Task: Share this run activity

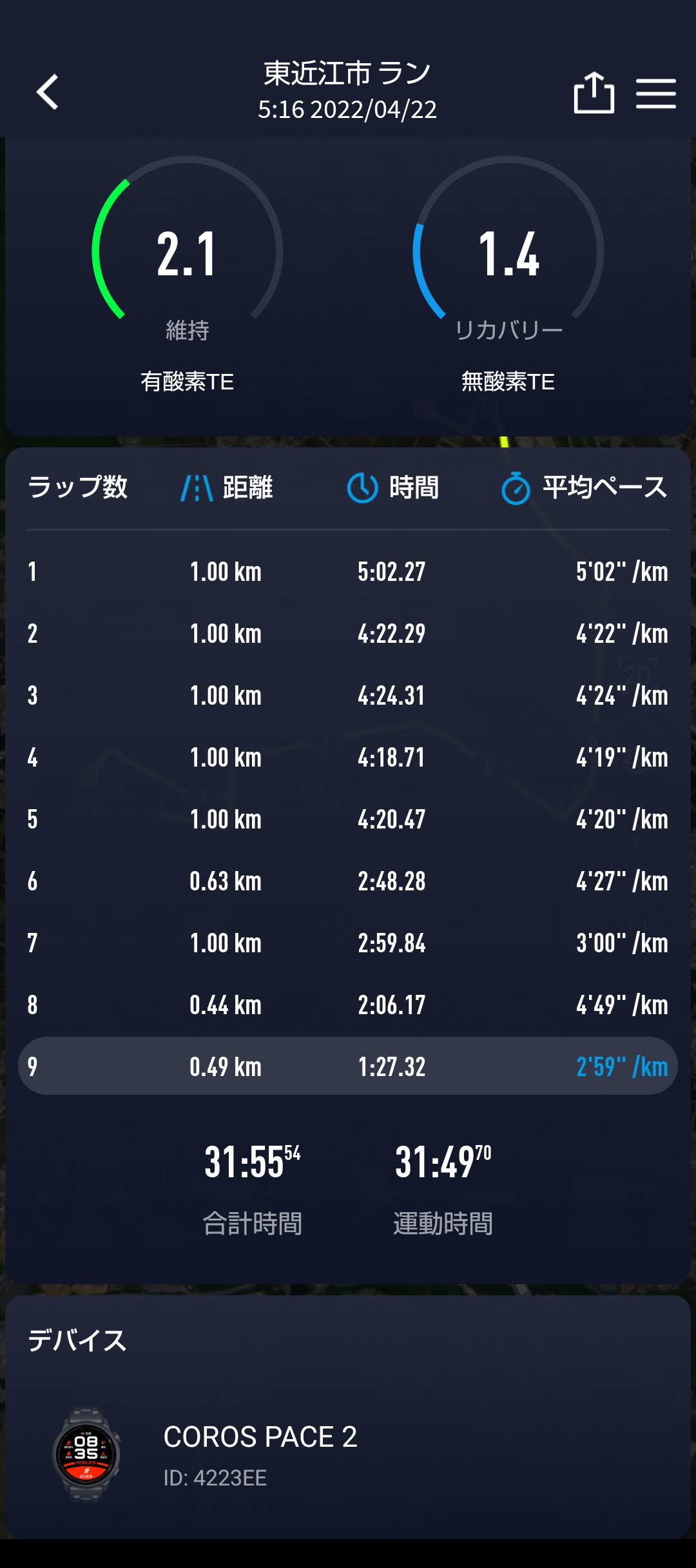Action: tap(594, 92)
